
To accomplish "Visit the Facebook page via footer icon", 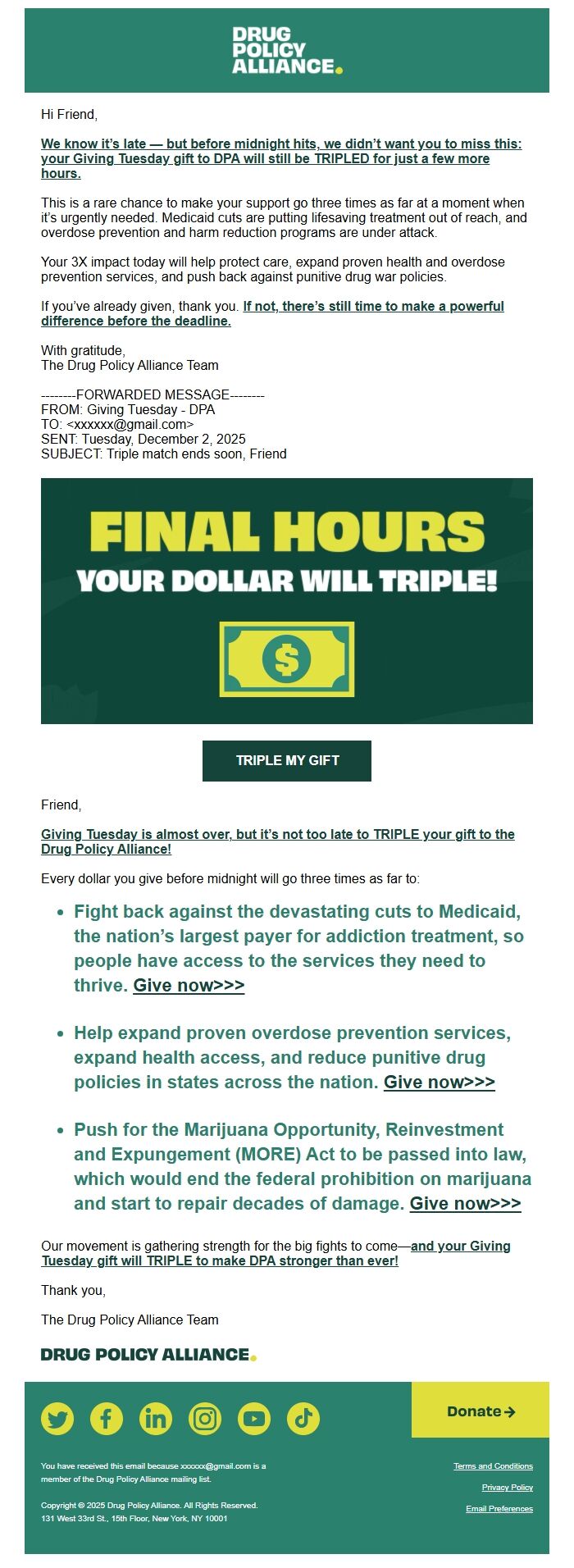I will (107, 1419).
